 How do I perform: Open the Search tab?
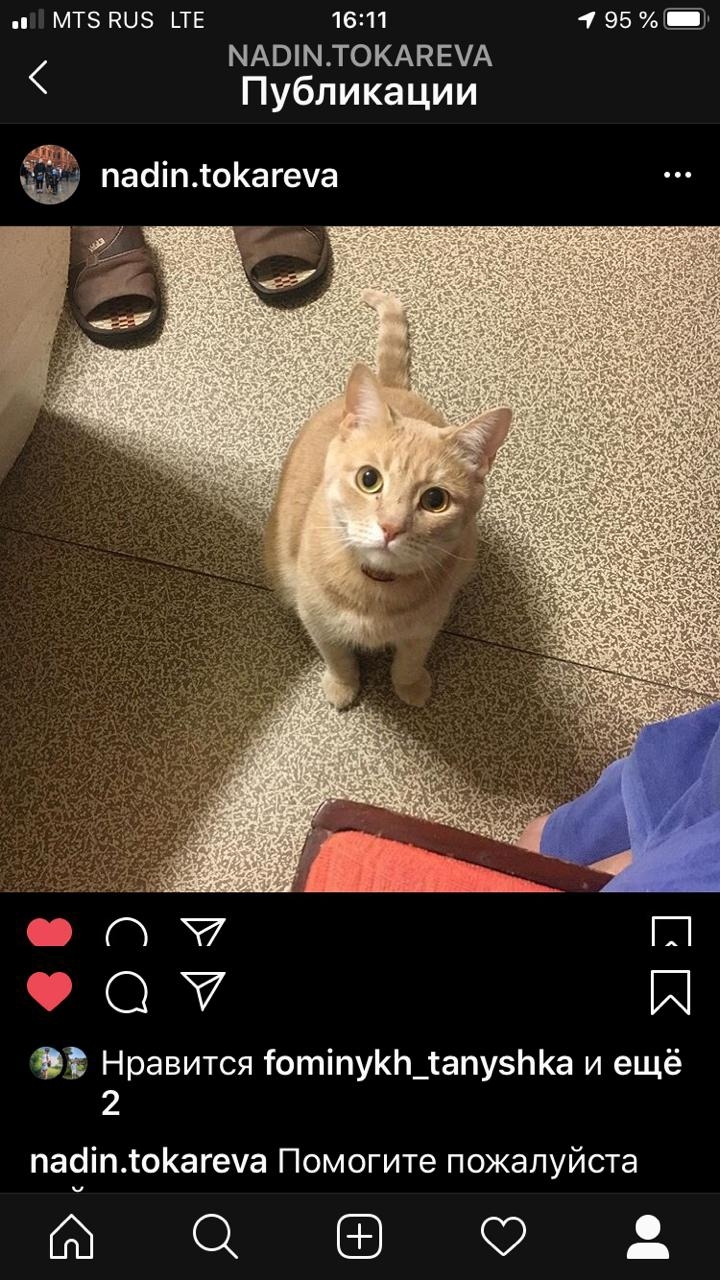pyautogui.click(x=215, y=1238)
